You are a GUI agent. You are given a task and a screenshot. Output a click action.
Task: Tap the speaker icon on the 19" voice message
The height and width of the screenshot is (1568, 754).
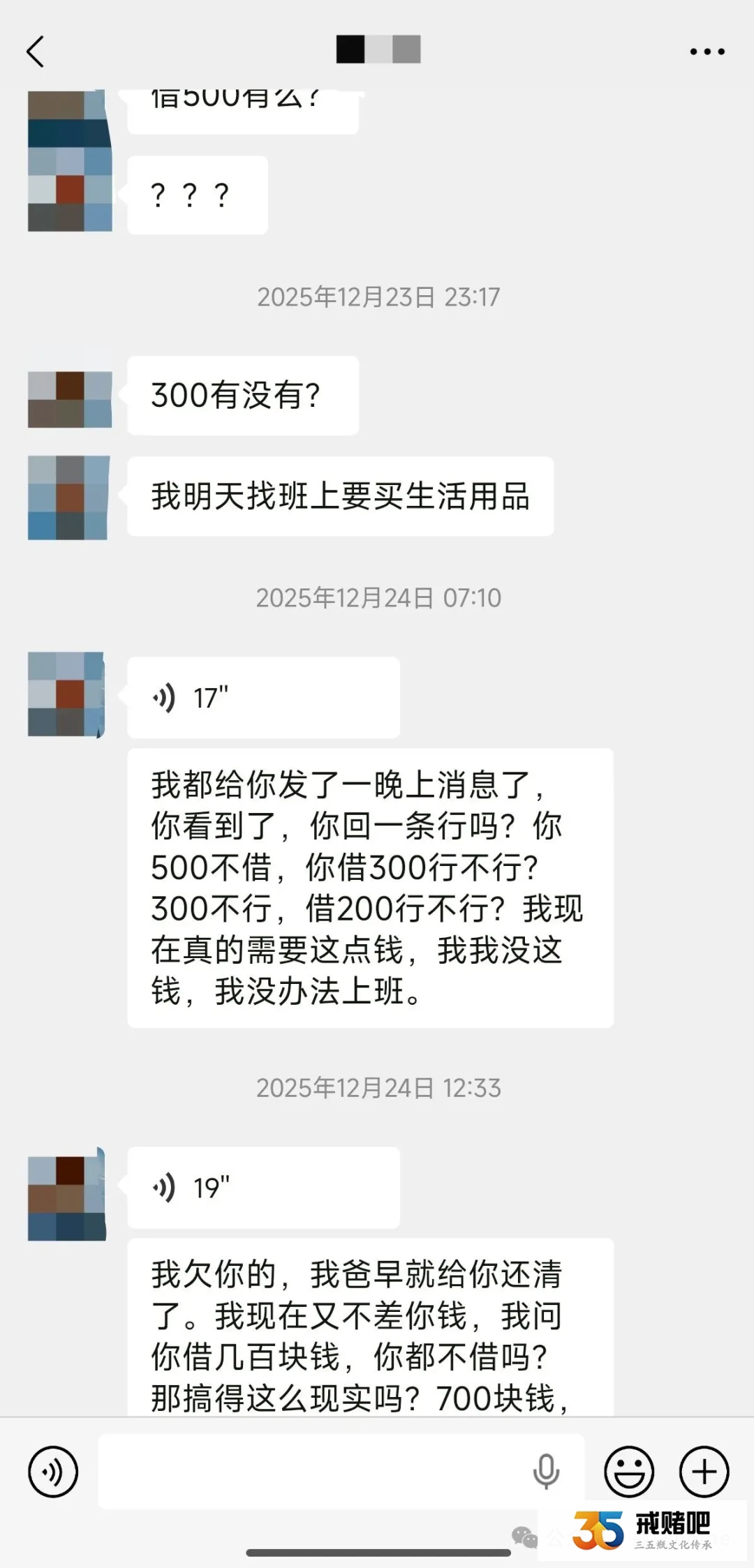tap(163, 1186)
